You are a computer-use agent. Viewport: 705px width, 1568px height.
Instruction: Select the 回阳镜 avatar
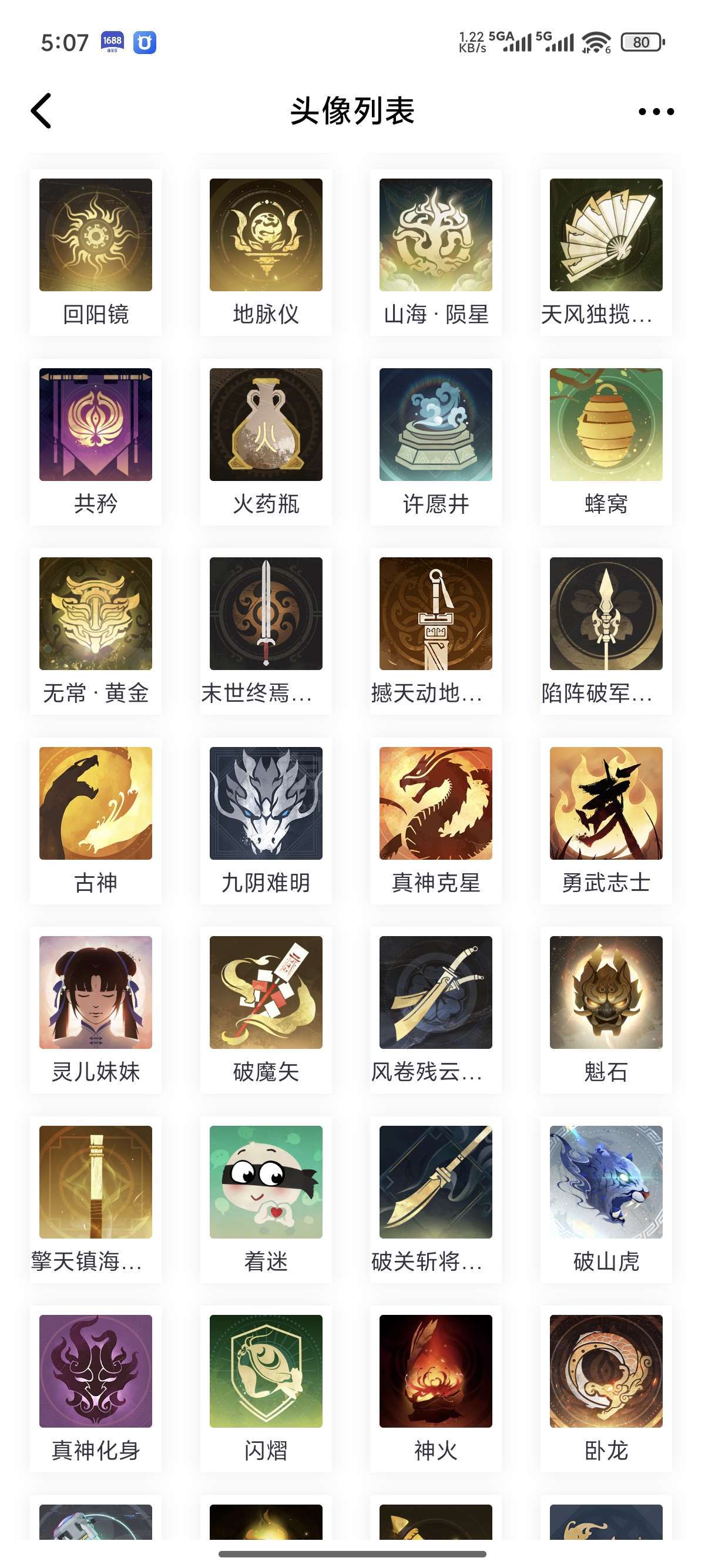tap(96, 252)
